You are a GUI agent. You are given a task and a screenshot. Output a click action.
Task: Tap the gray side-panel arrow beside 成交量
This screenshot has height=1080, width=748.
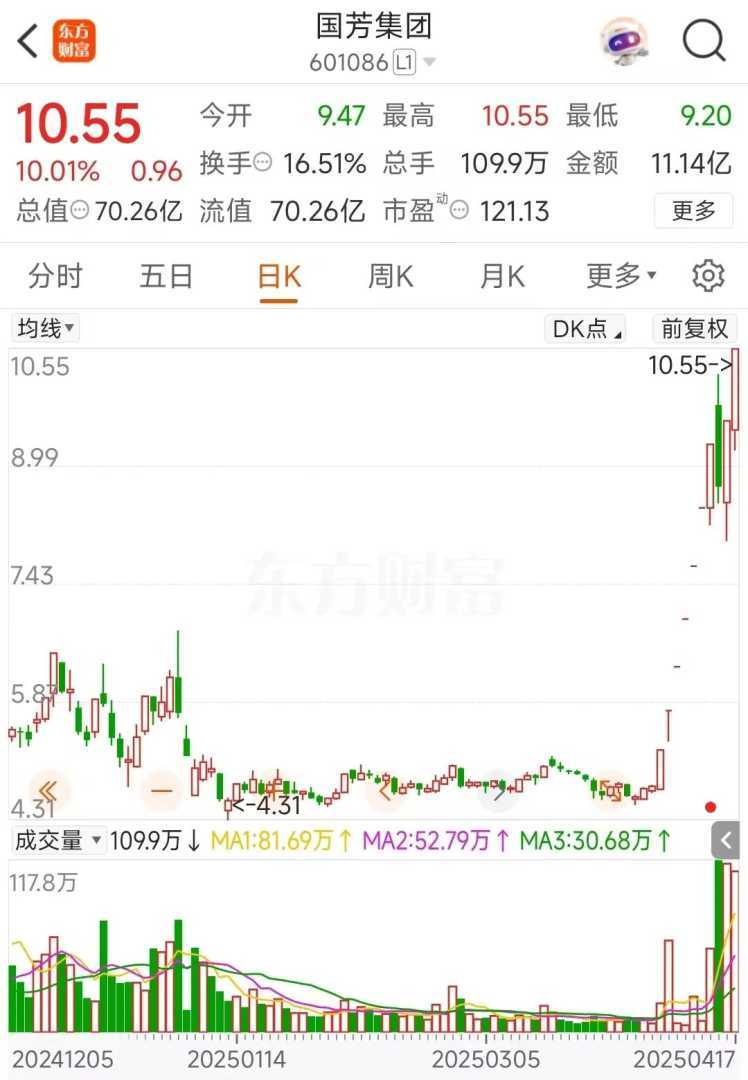tap(726, 841)
